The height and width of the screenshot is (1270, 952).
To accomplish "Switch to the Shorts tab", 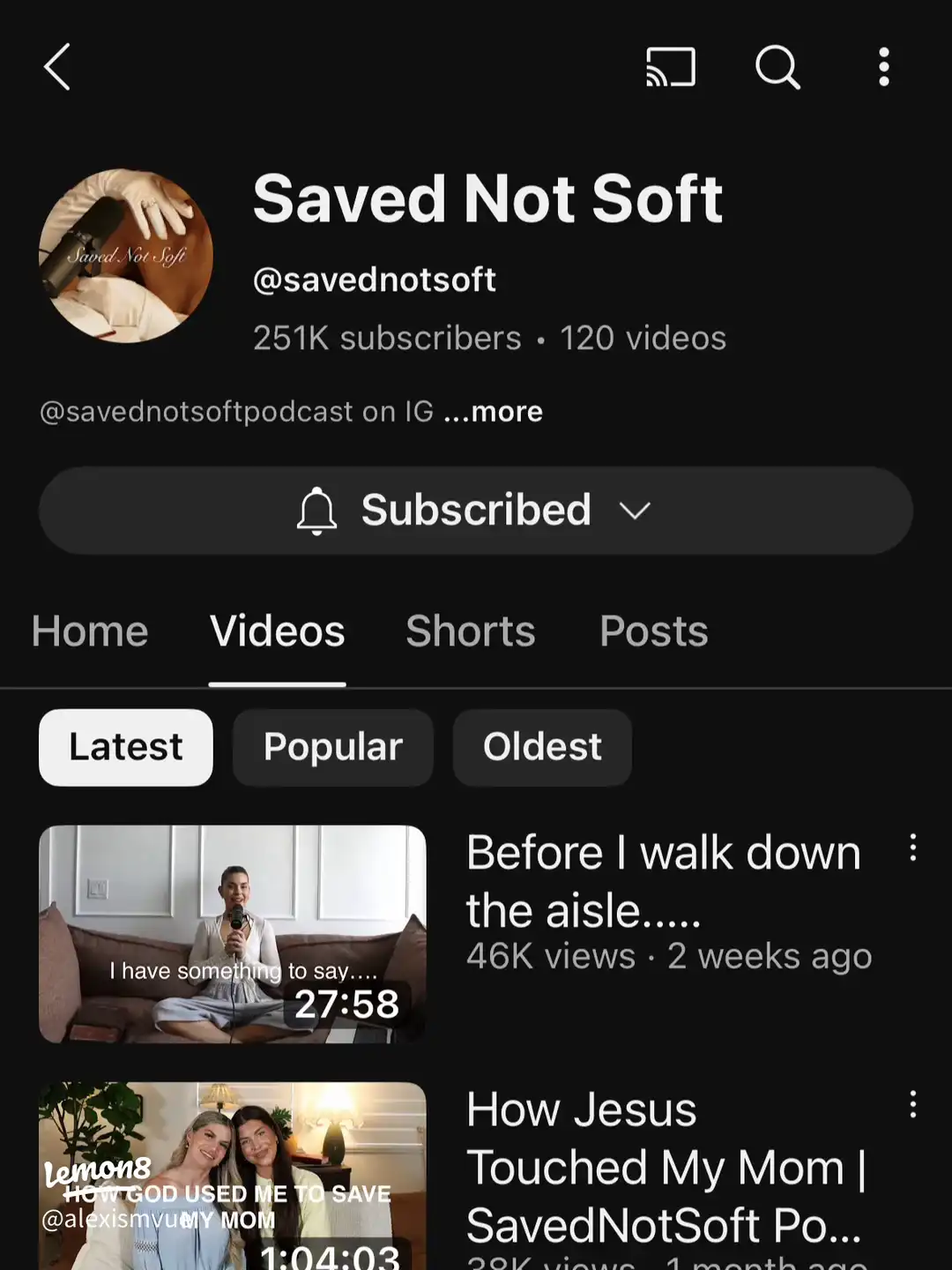I will tap(471, 631).
